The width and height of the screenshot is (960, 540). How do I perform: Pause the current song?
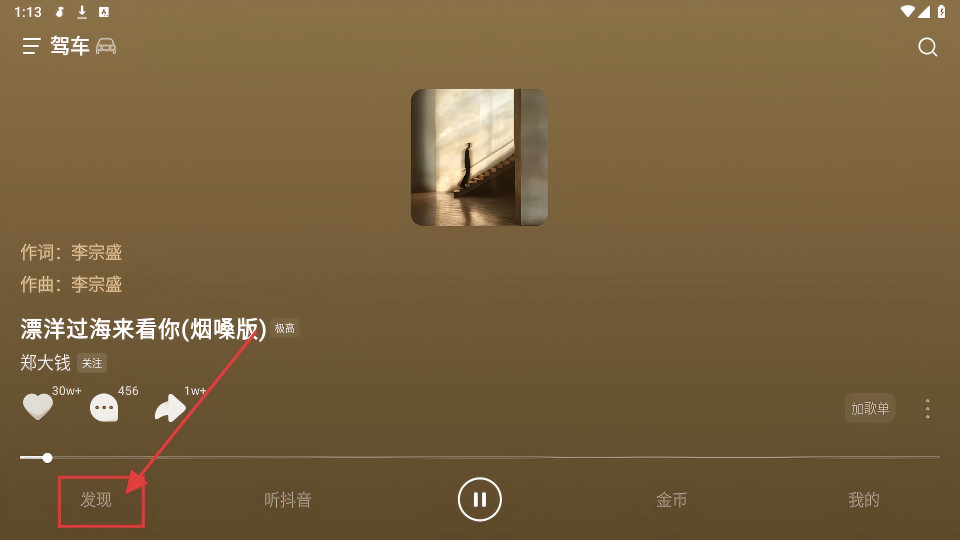[x=480, y=499]
